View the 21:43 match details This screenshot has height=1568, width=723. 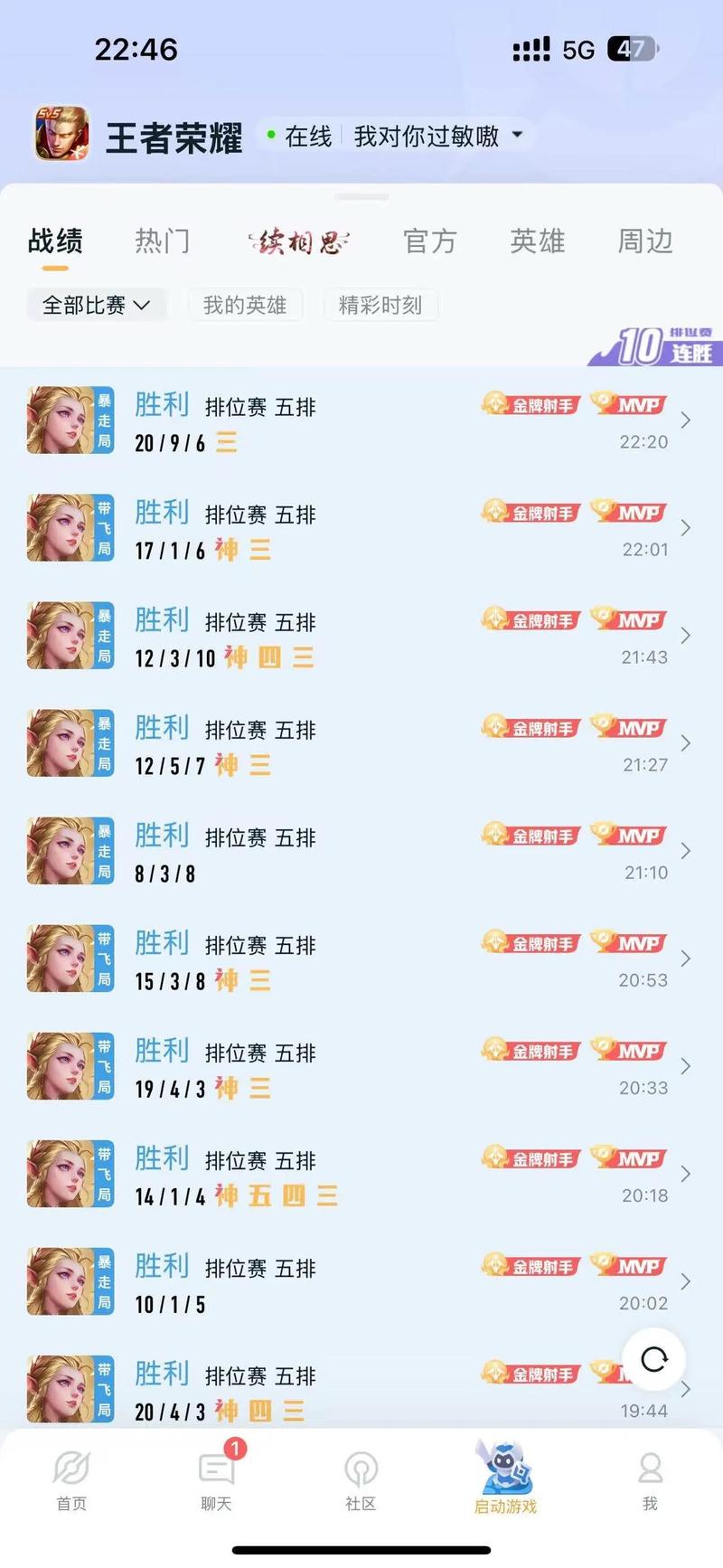click(361, 637)
